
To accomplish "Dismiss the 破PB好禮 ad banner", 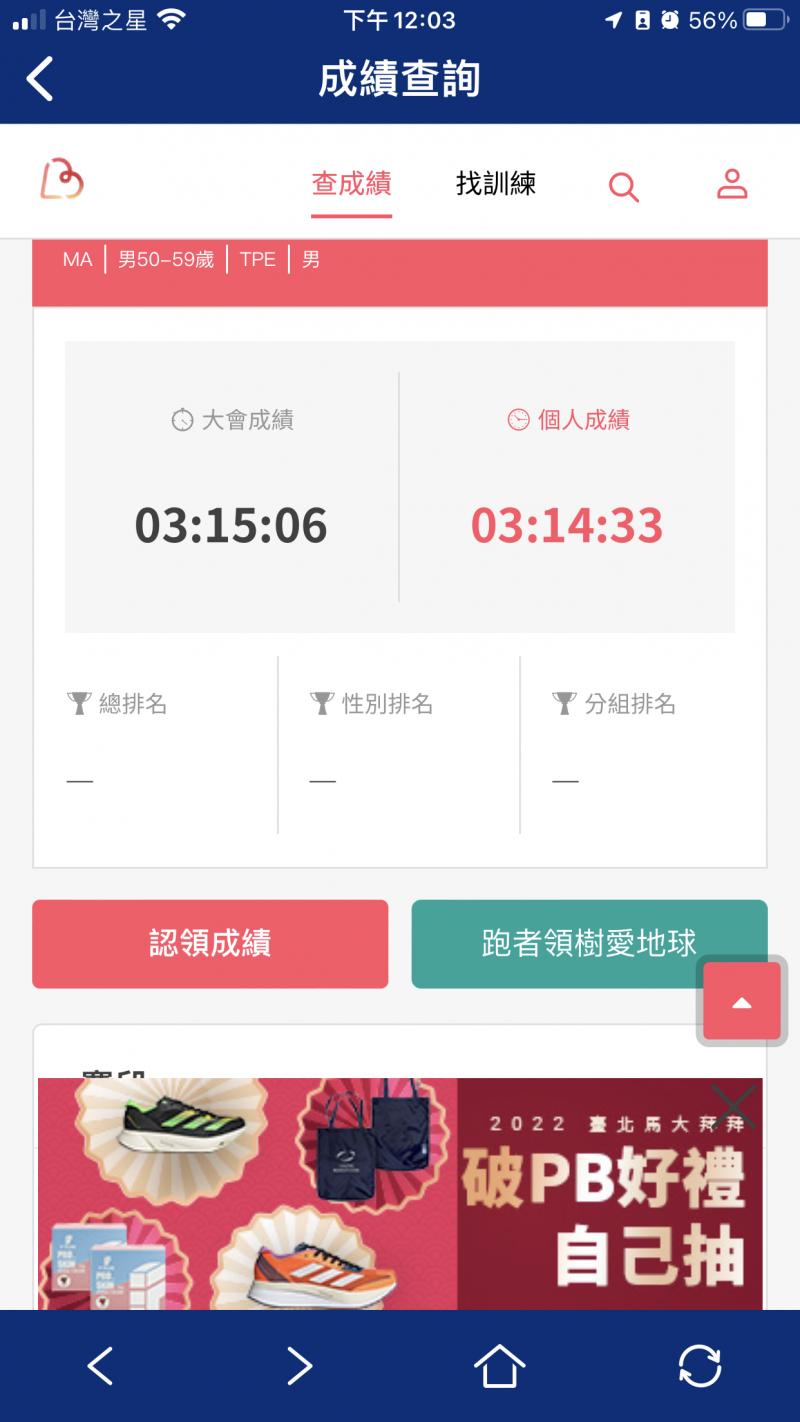I will (x=735, y=1105).
